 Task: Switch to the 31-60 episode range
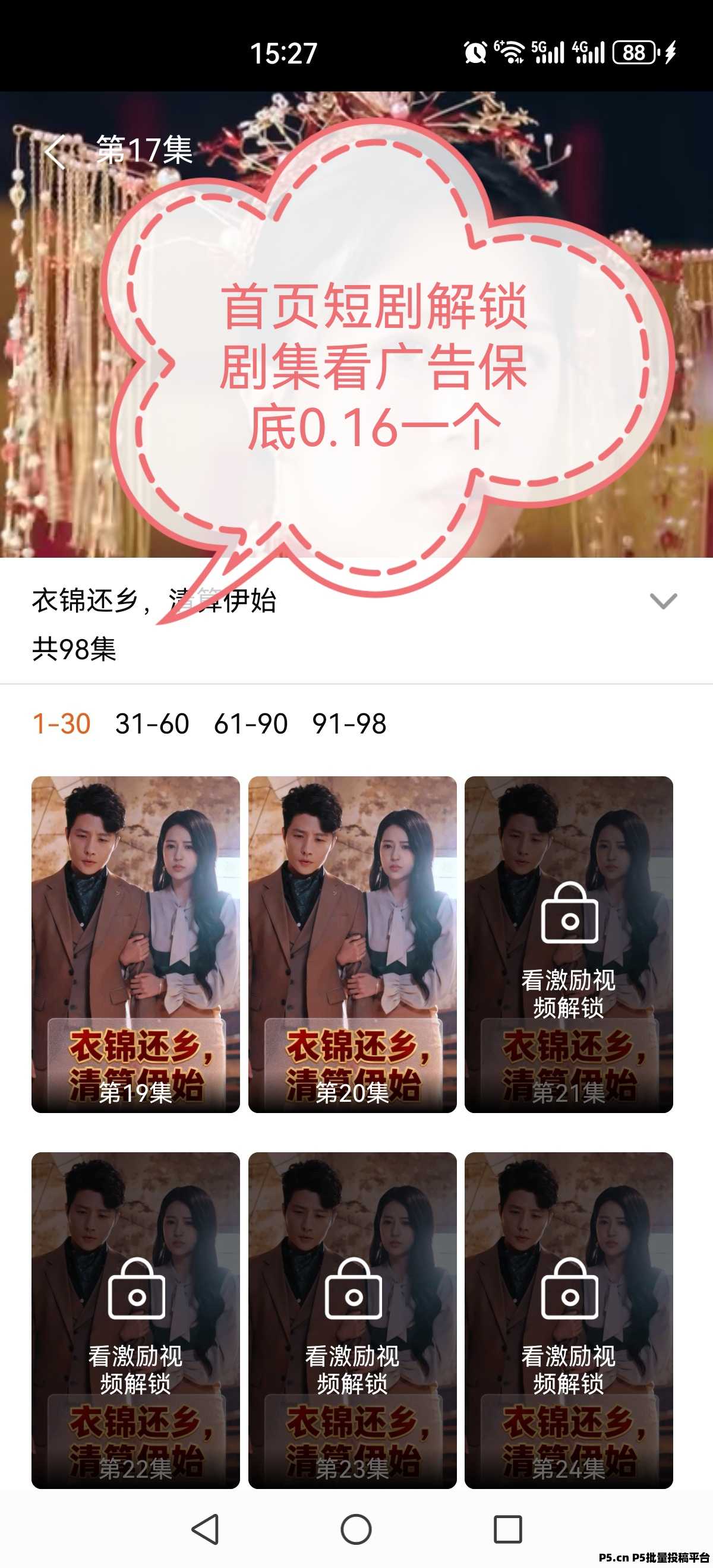[x=152, y=724]
